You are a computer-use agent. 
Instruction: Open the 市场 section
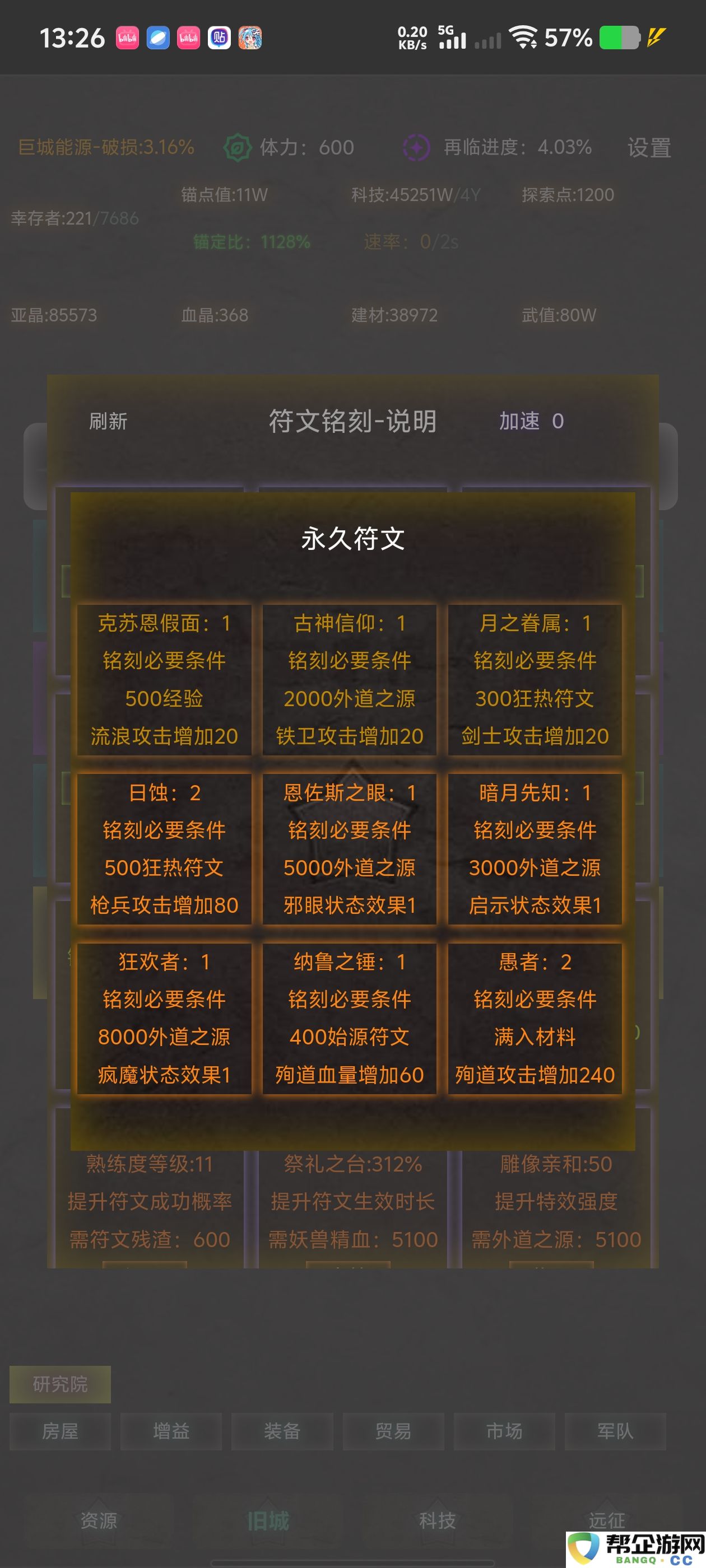point(504,1431)
